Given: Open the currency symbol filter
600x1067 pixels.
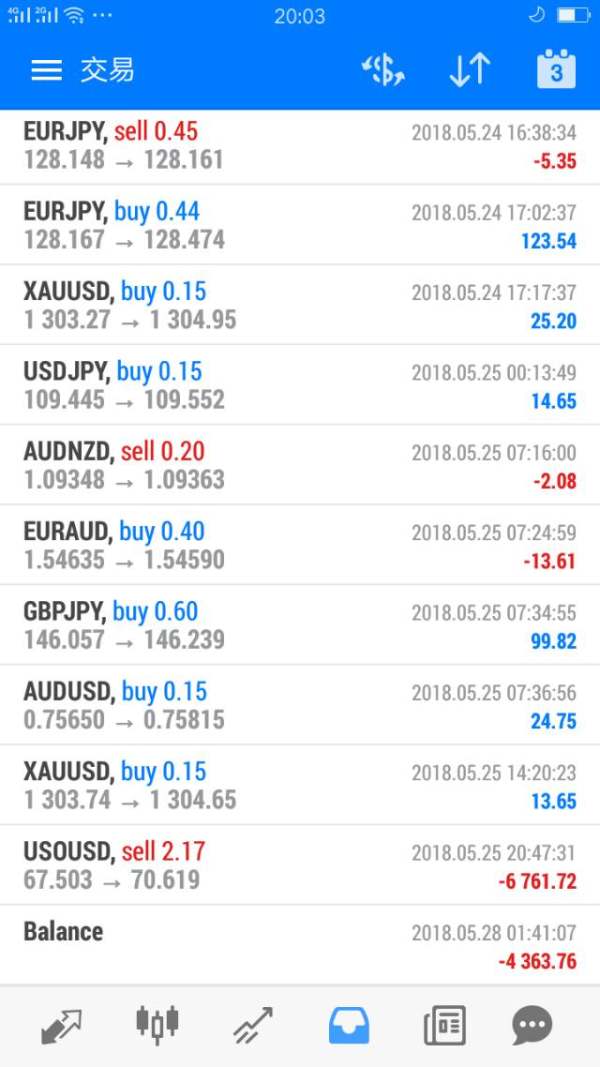Looking at the screenshot, I should [x=382, y=70].
